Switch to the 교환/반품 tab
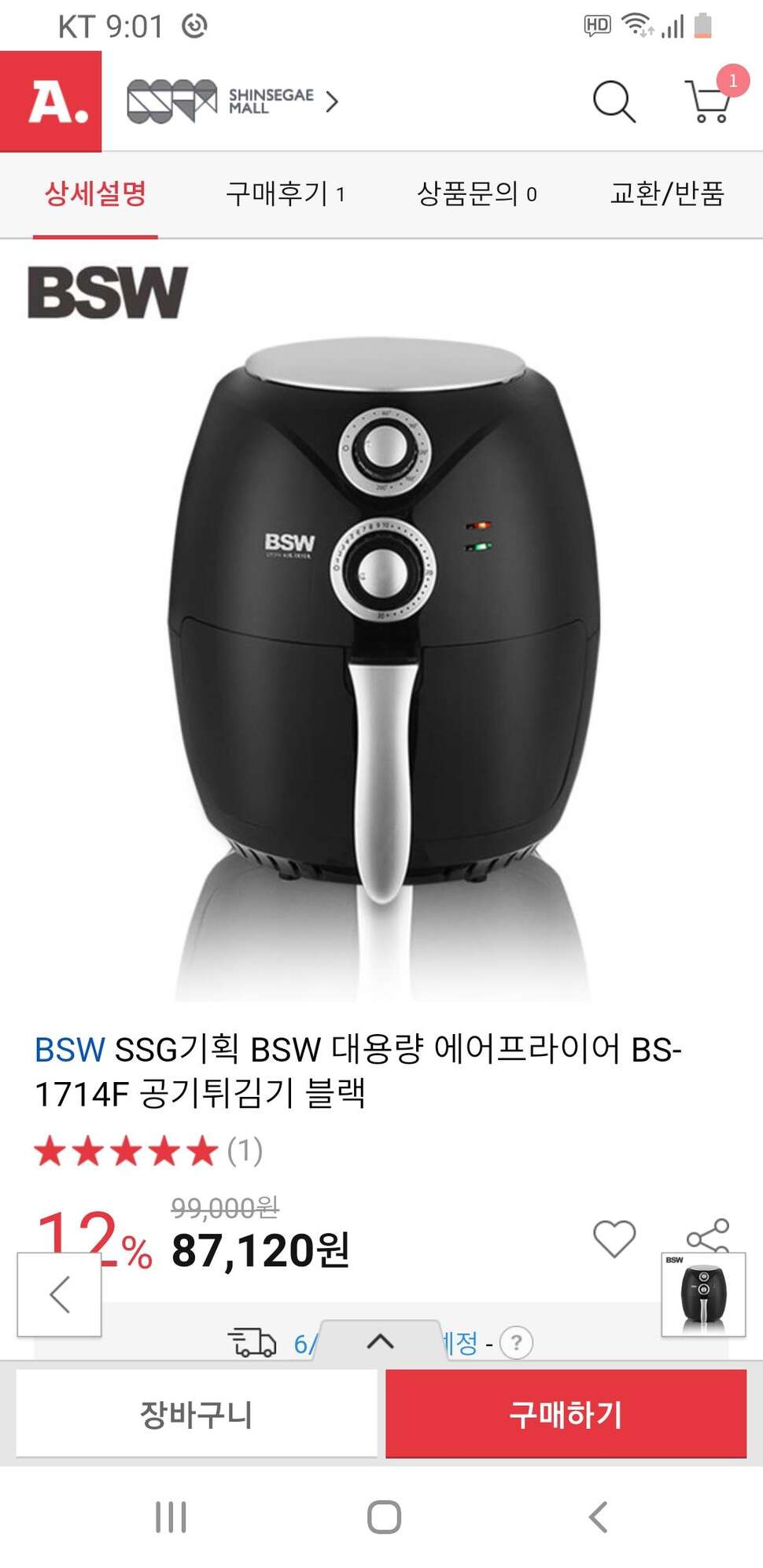The height and width of the screenshot is (1568, 763). tap(667, 193)
